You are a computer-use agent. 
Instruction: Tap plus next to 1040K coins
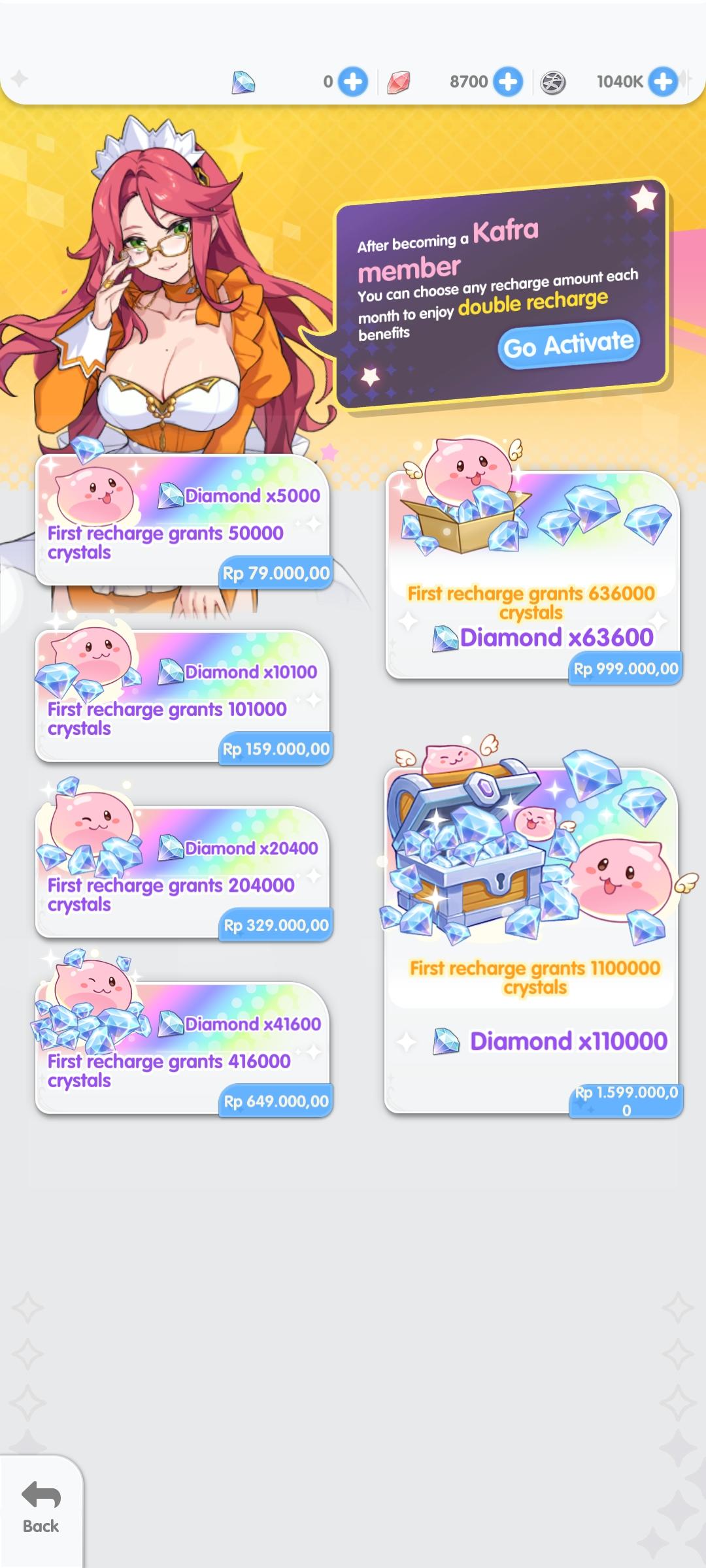663,82
